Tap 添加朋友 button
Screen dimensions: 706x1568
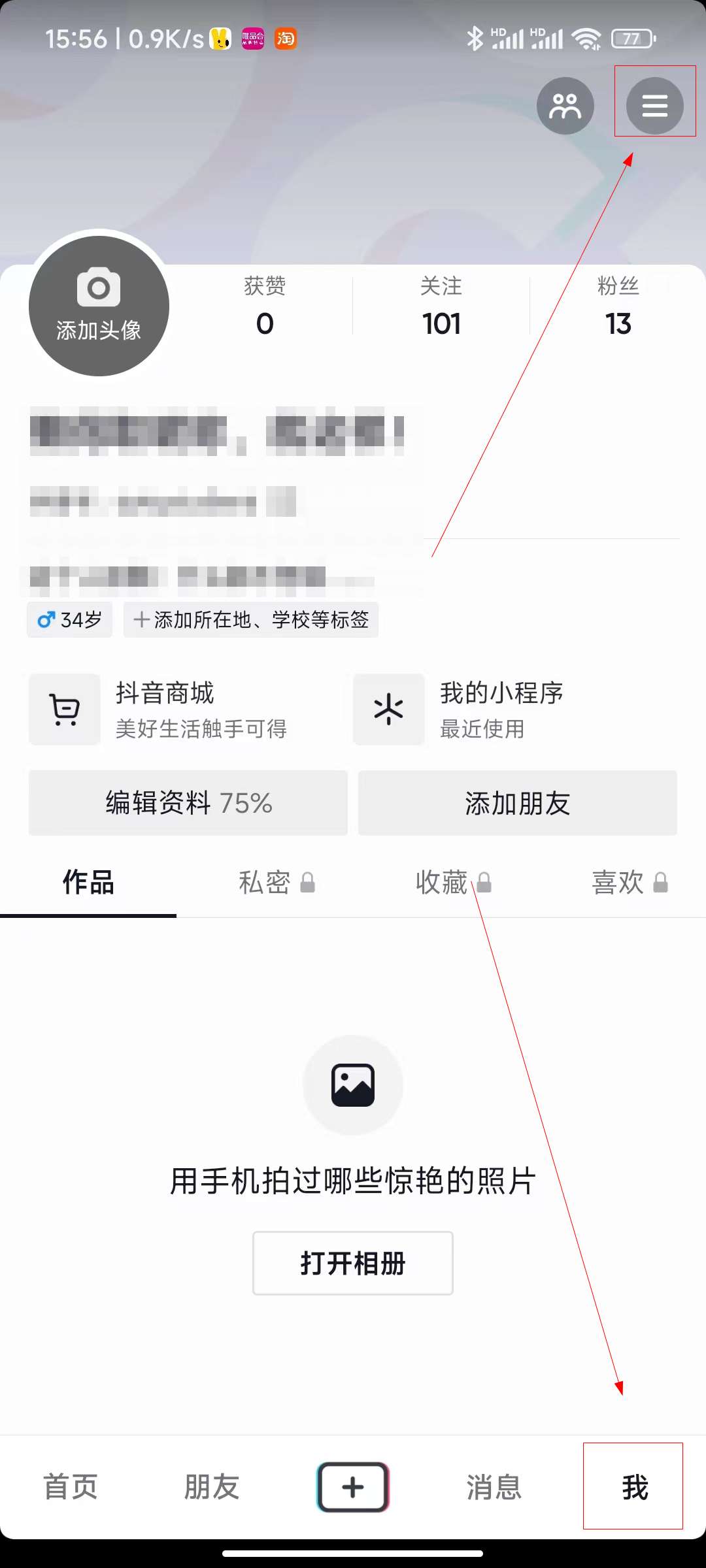[517, 802]
